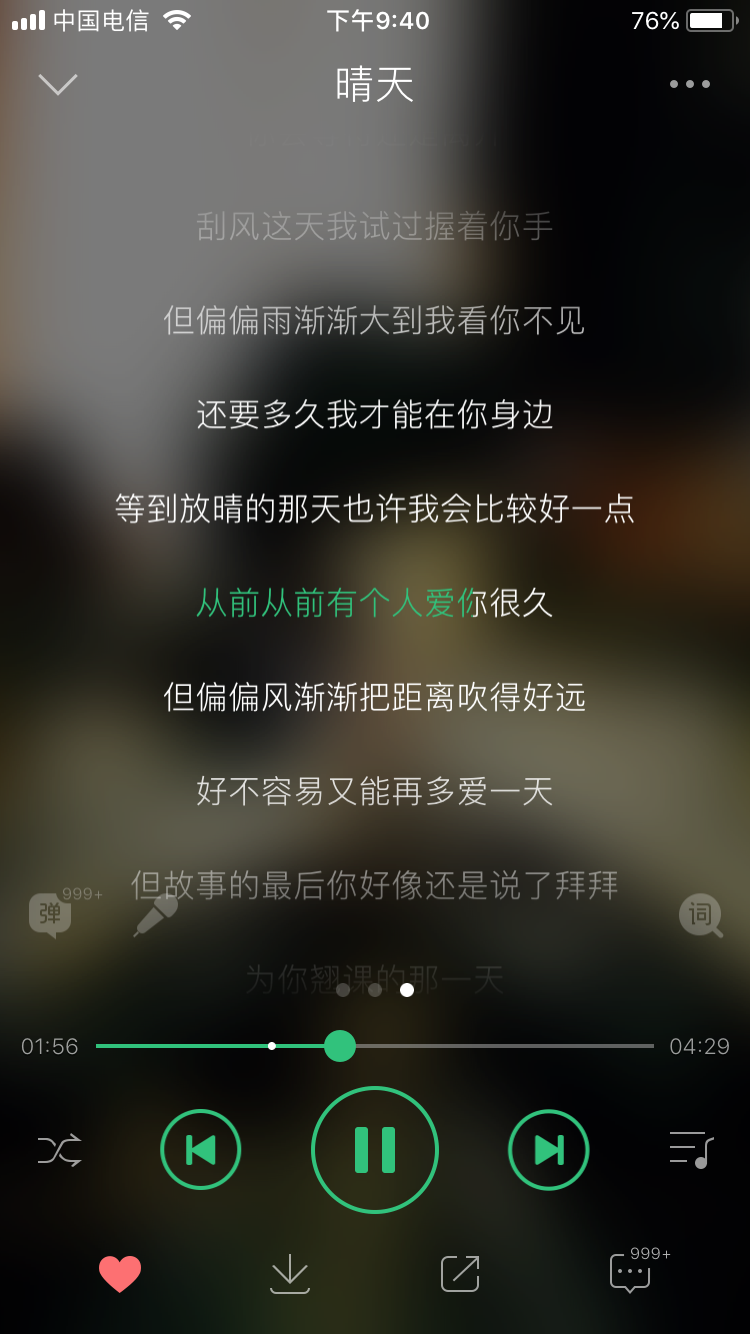Skip to the next track
The height and width of the screenshot is (1334, 750).
point(549,1150)
